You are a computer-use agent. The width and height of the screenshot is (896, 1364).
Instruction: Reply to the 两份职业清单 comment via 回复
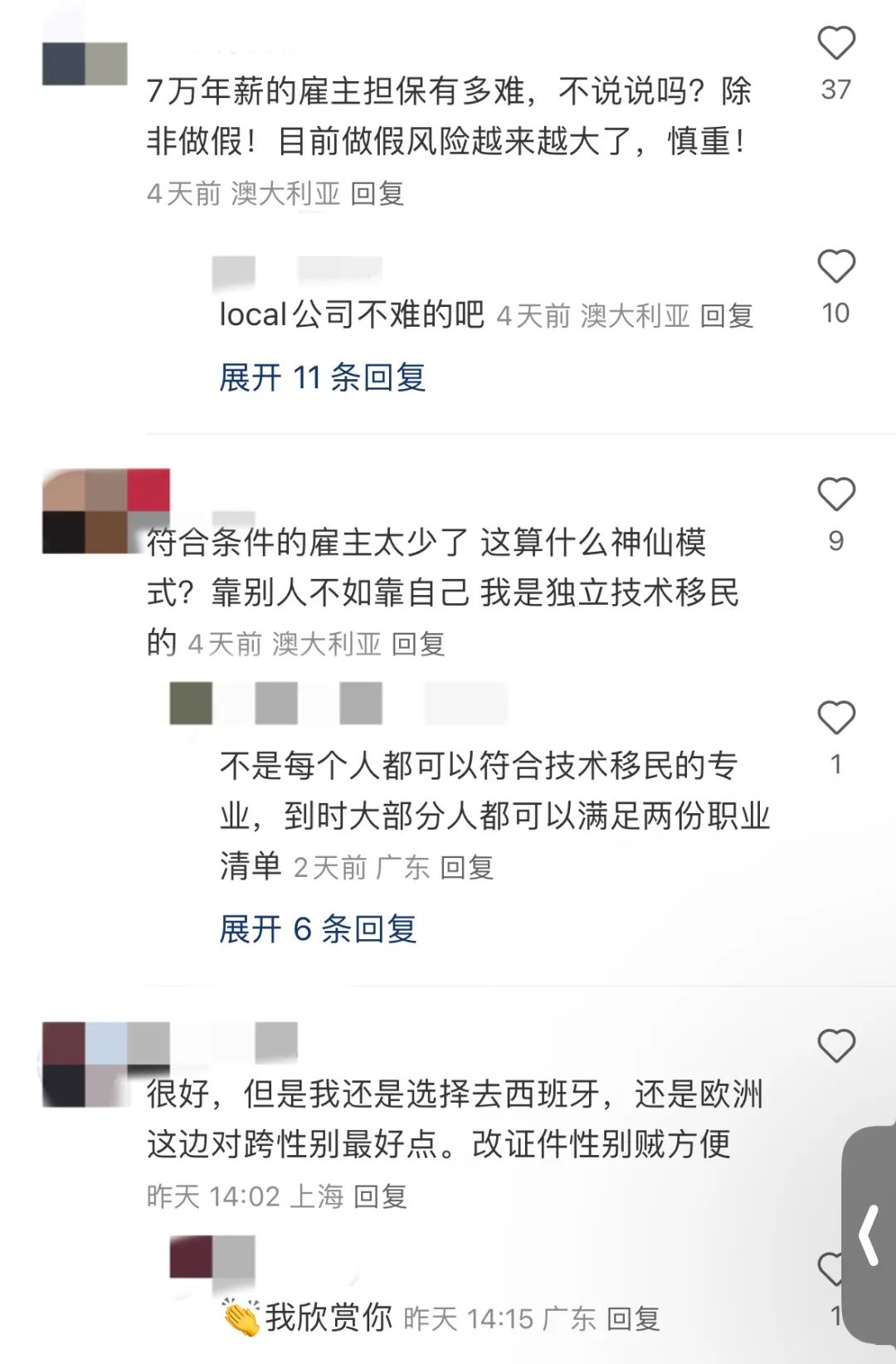coord(466,868)
